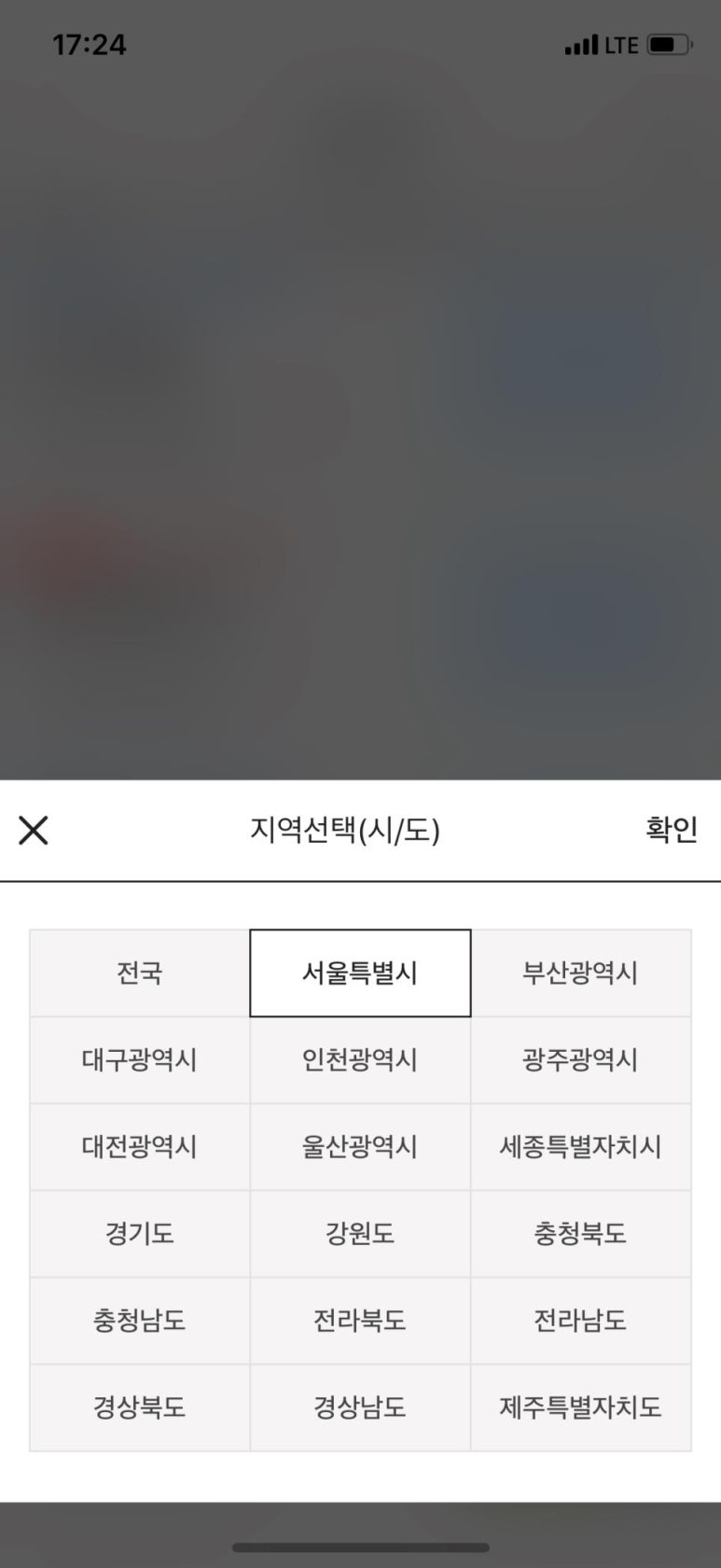Select 충청남도
The width and height of the screenshot is (721, 1568).
click(x=140, y=1321)
